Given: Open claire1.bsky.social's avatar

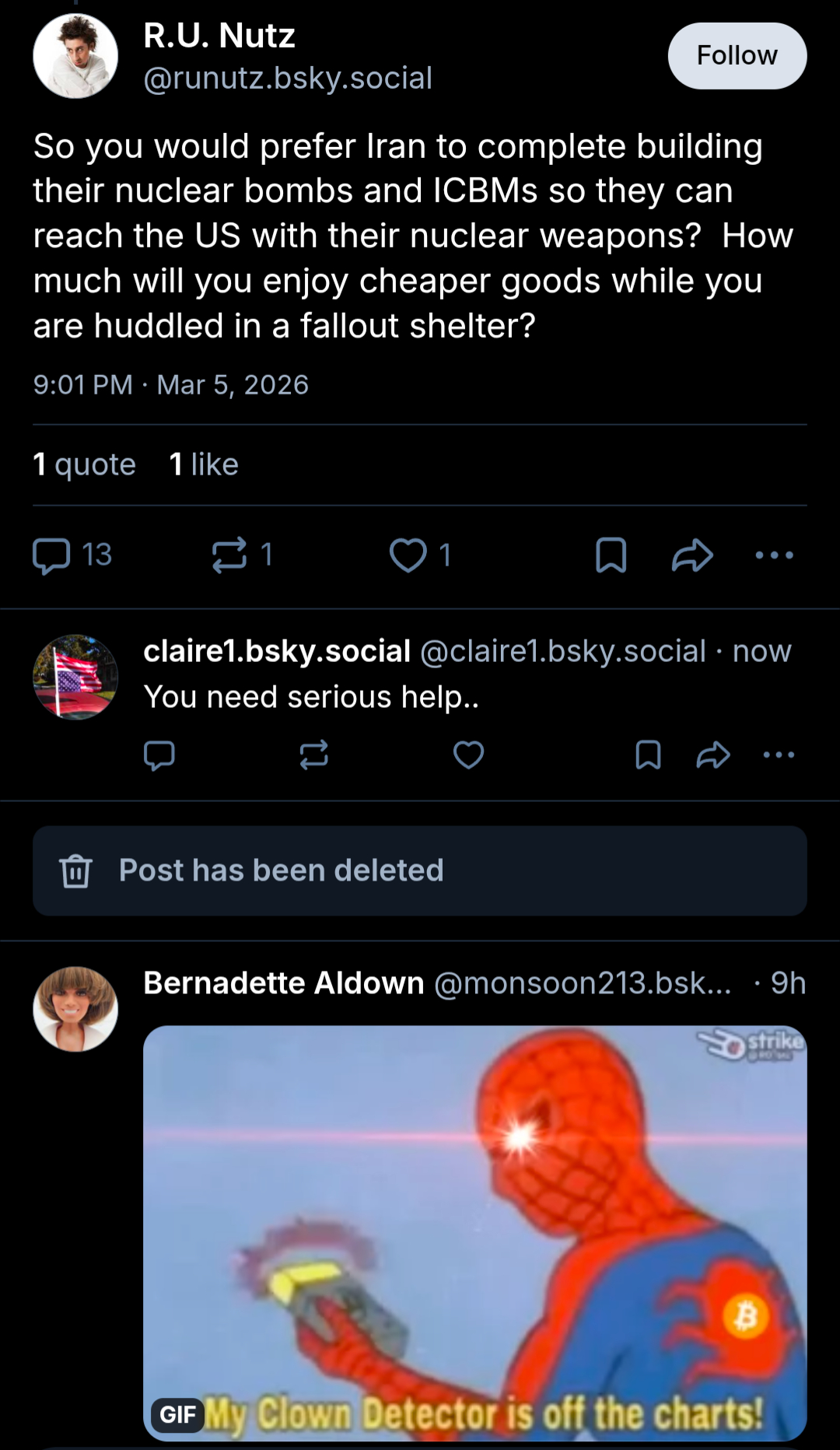Looking at the screenshot, I should [x=75, y=677].
